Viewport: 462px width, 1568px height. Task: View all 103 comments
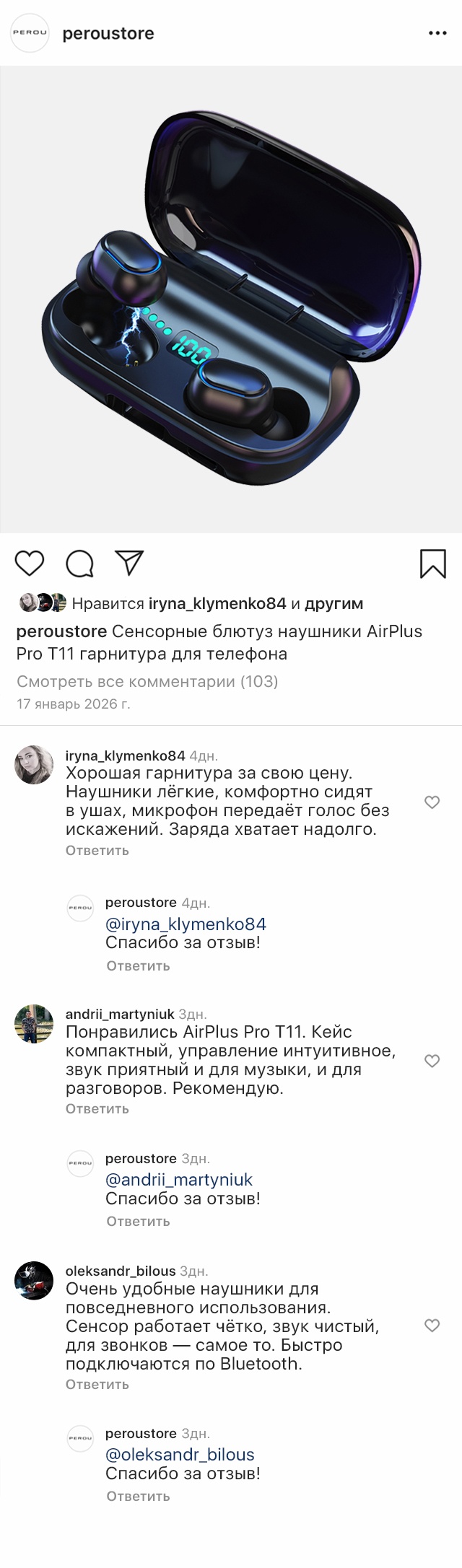click(147, 681)
